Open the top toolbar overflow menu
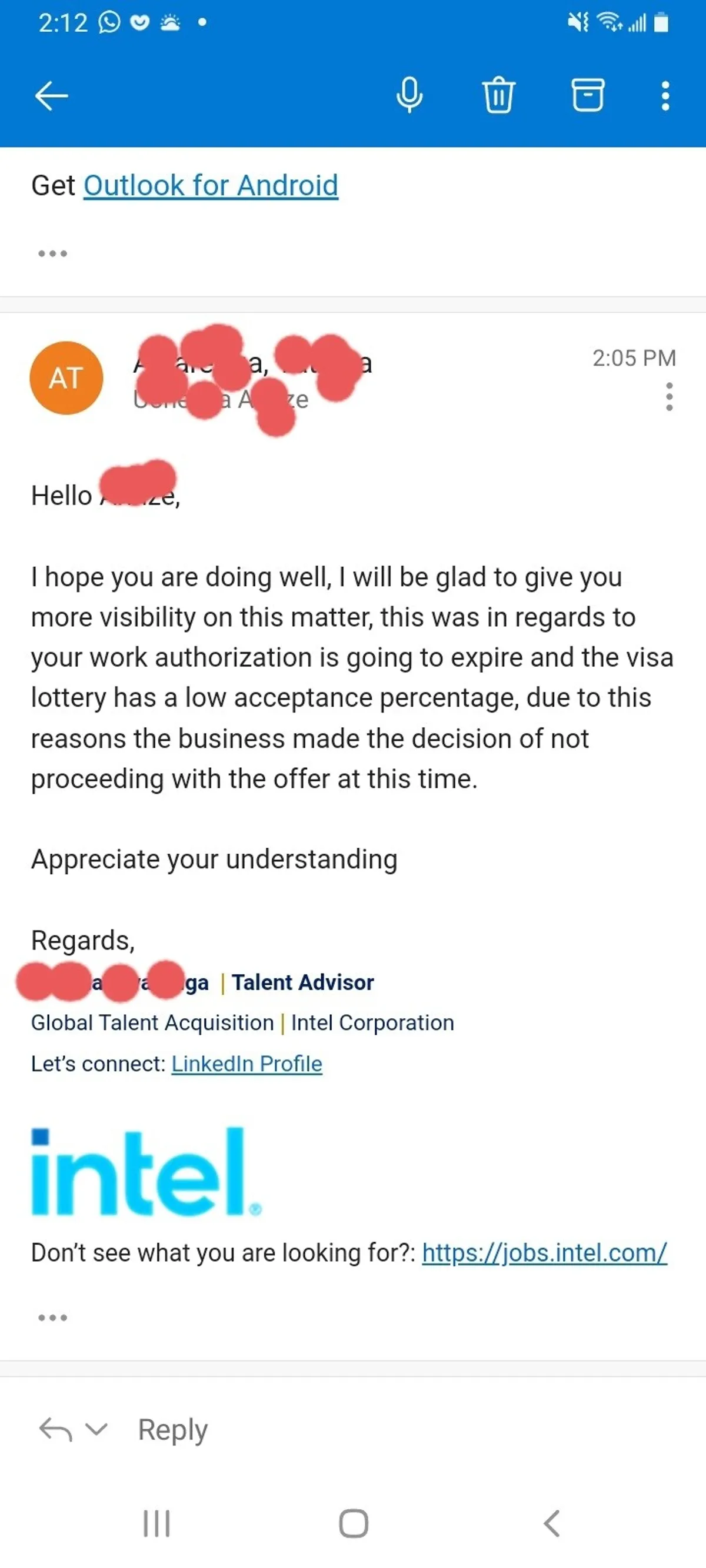Viewport: 706px width, 1568px height. (x=665, y=96)
